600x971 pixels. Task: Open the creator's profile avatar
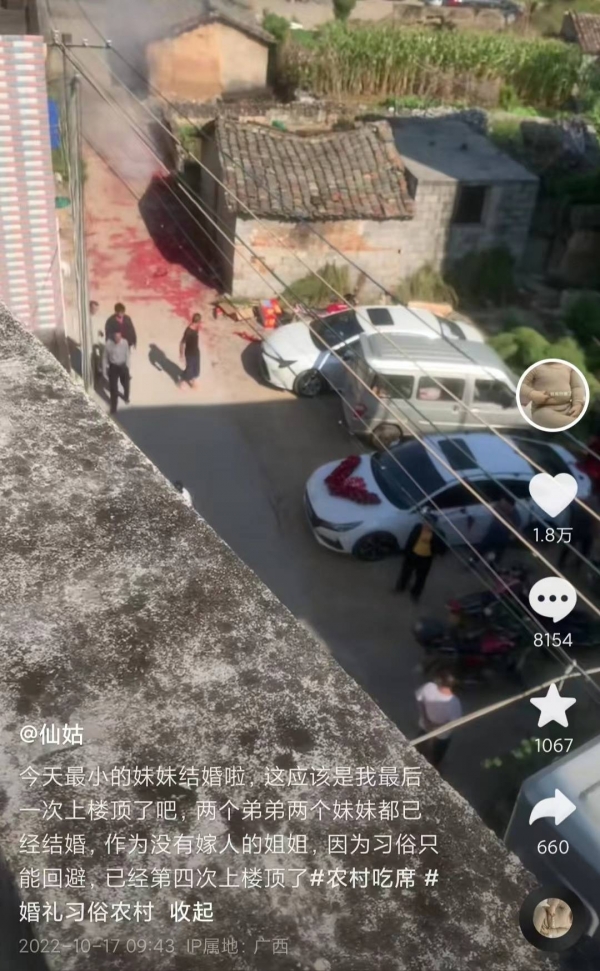[x=552, y=395]
